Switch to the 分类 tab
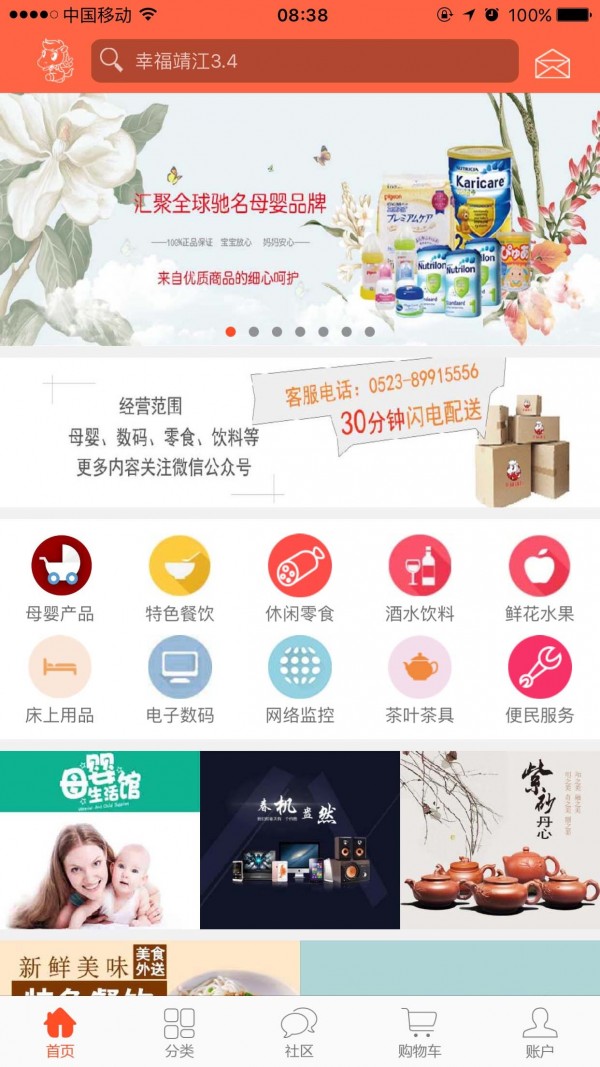The image size is (600, 1067). click(x=180, y=1033)
